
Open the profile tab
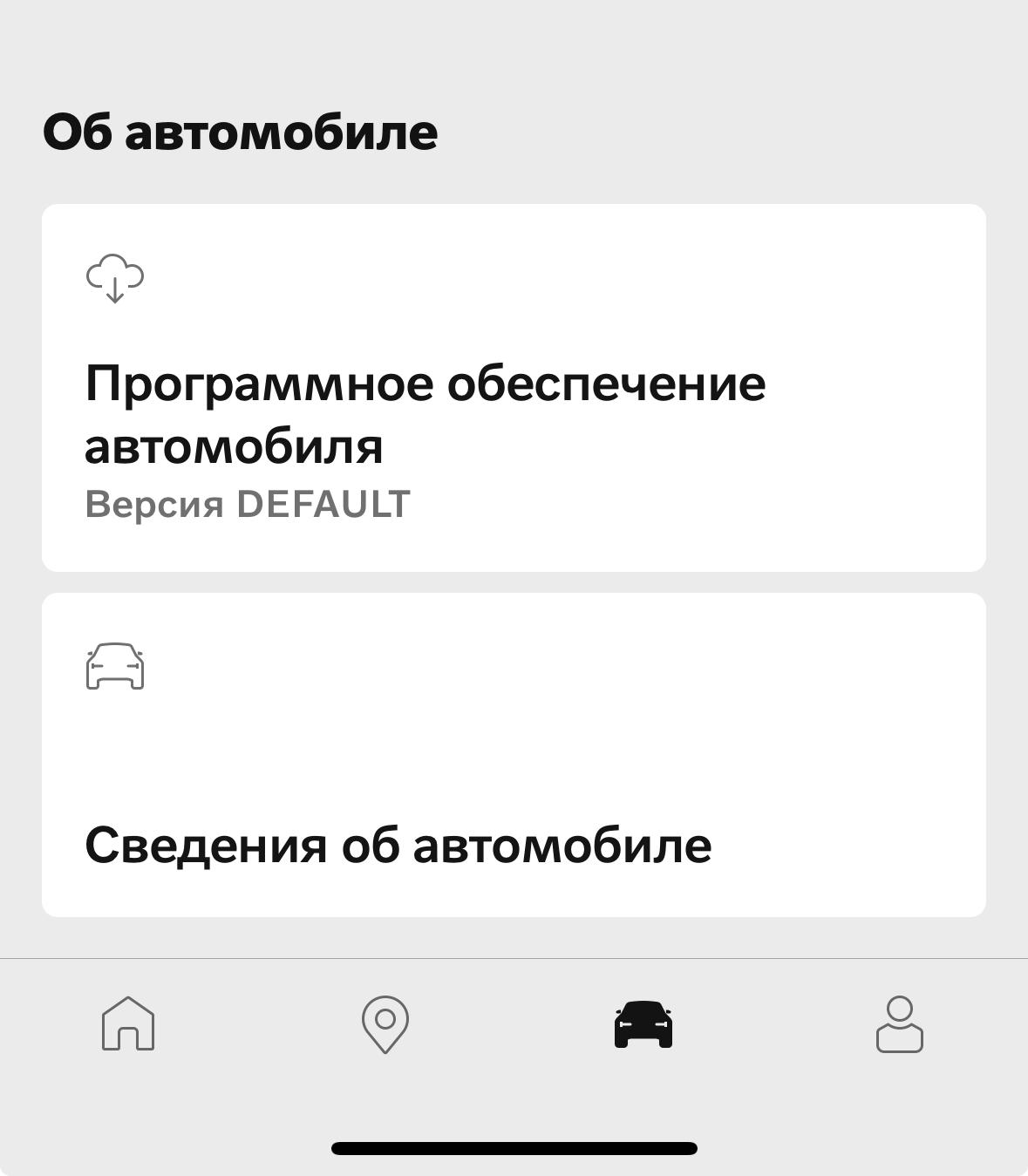[899, 1023]
